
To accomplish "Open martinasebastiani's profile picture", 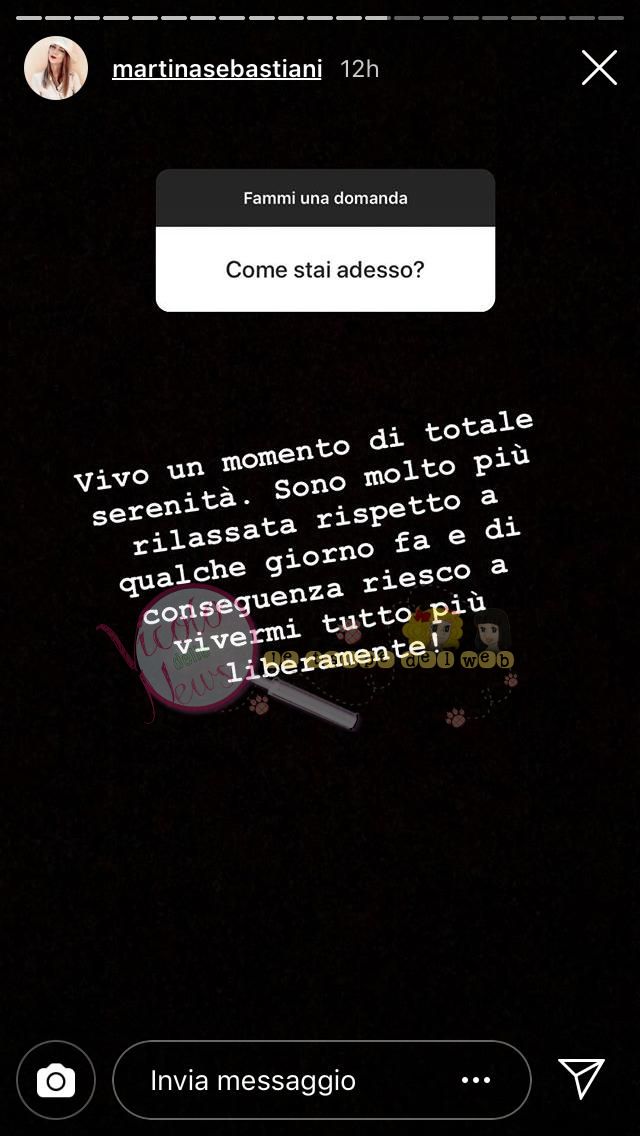I will 56,68.
